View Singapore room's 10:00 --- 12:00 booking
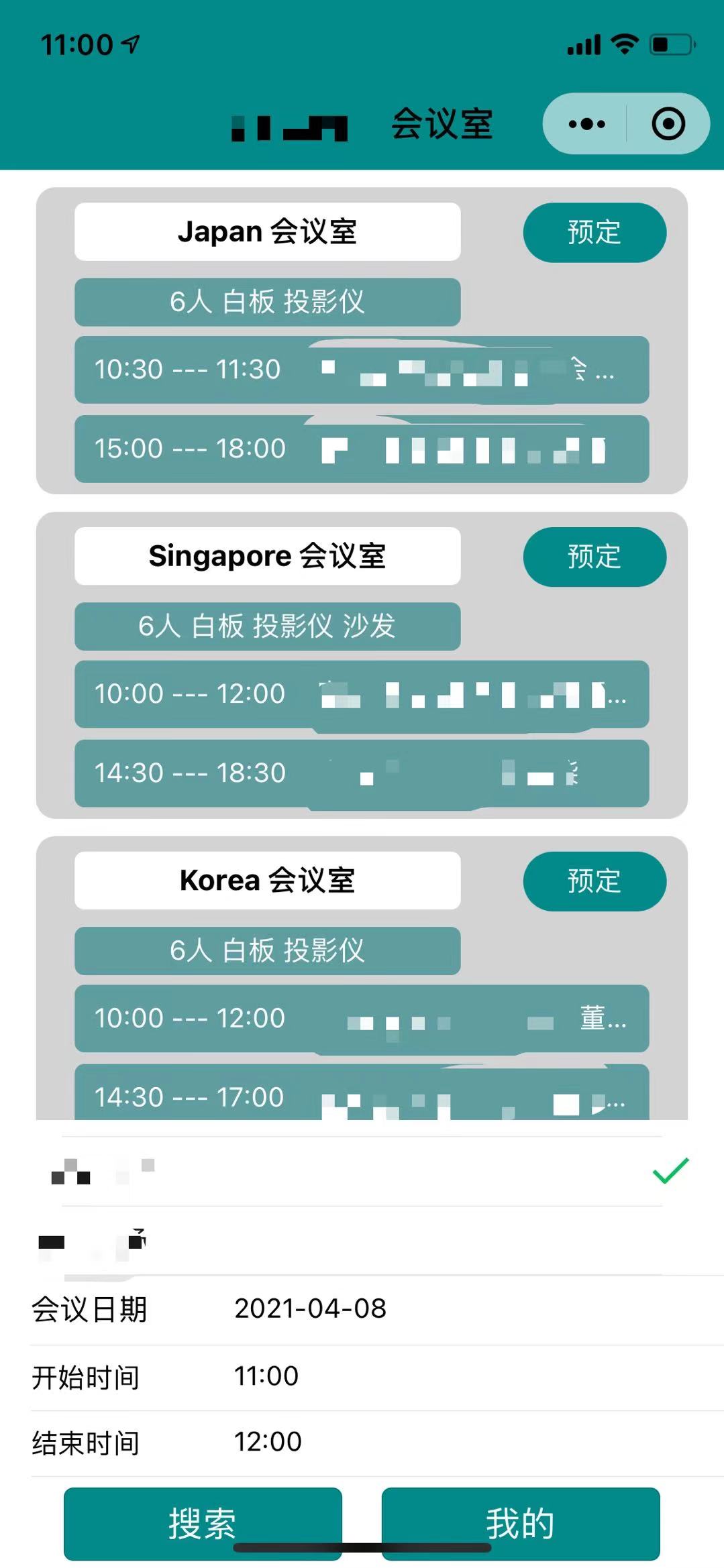724x1568 pixels. point(361,694)
